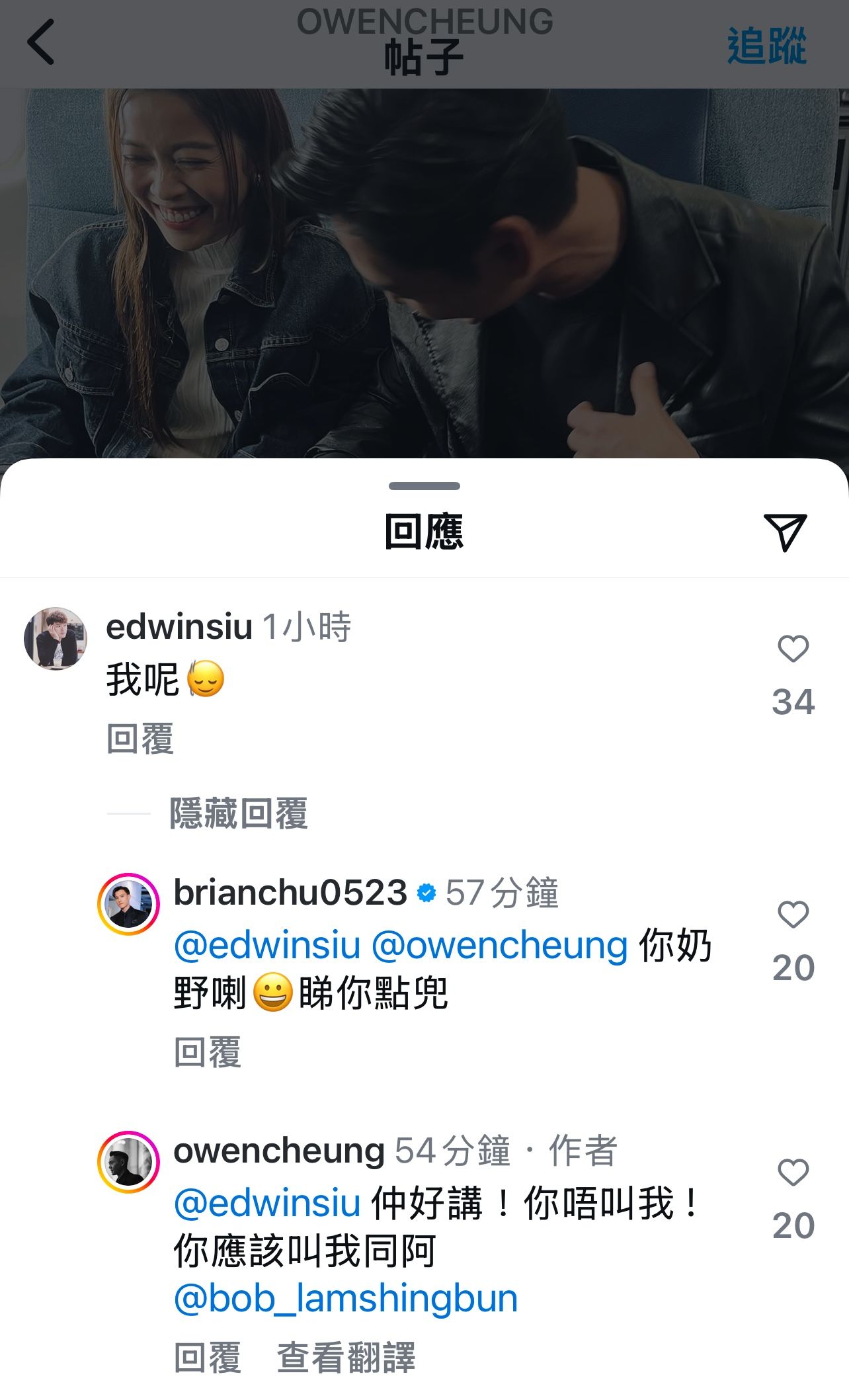Like edwinsiu's comment
The height and width of the screenshot is (1400, 849).
[793, 649]
